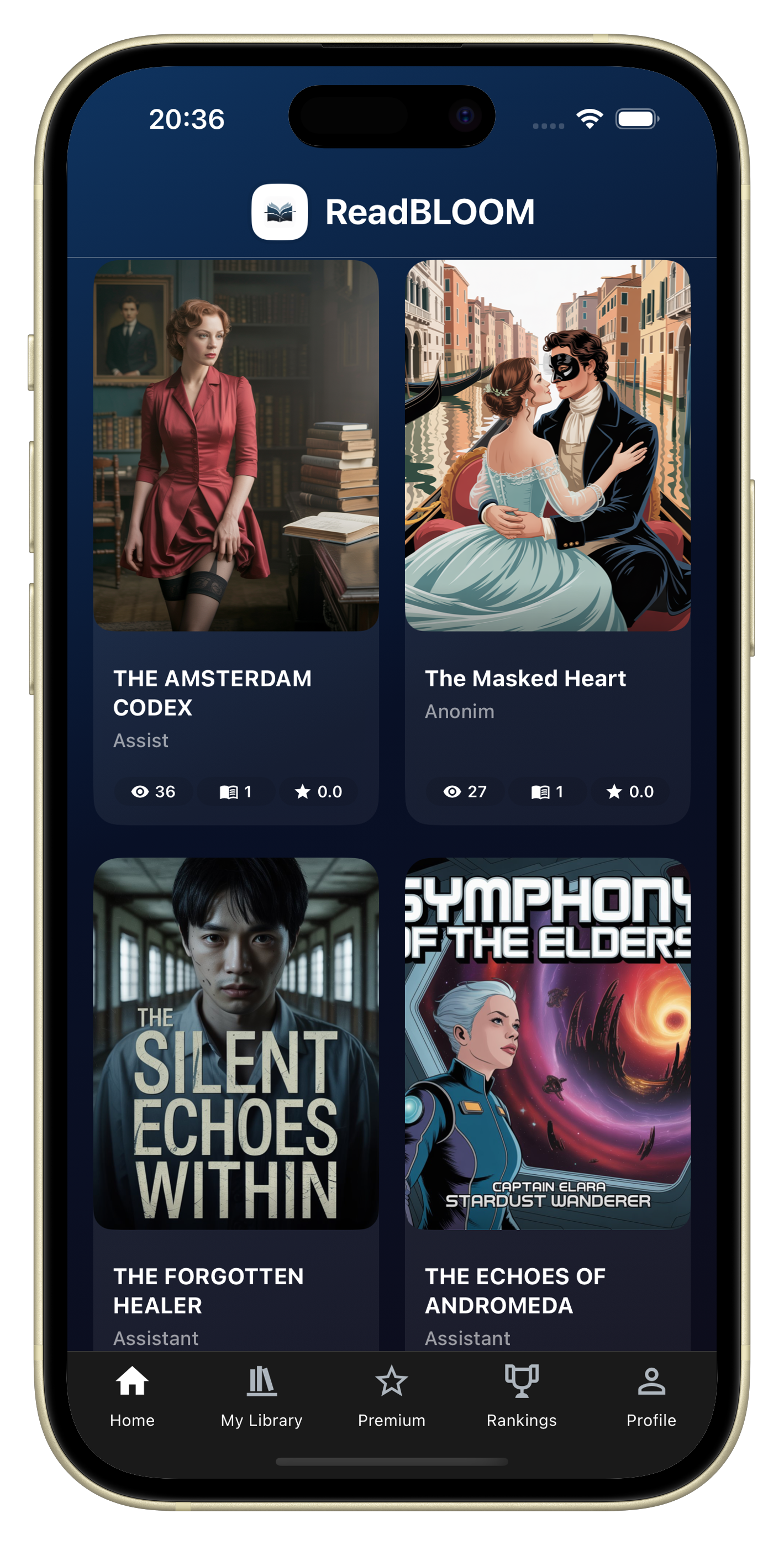This screenshot has width=784, height=1545.
Task: Open The Amsterdam Codex book card
Action: tap(236, 480)
